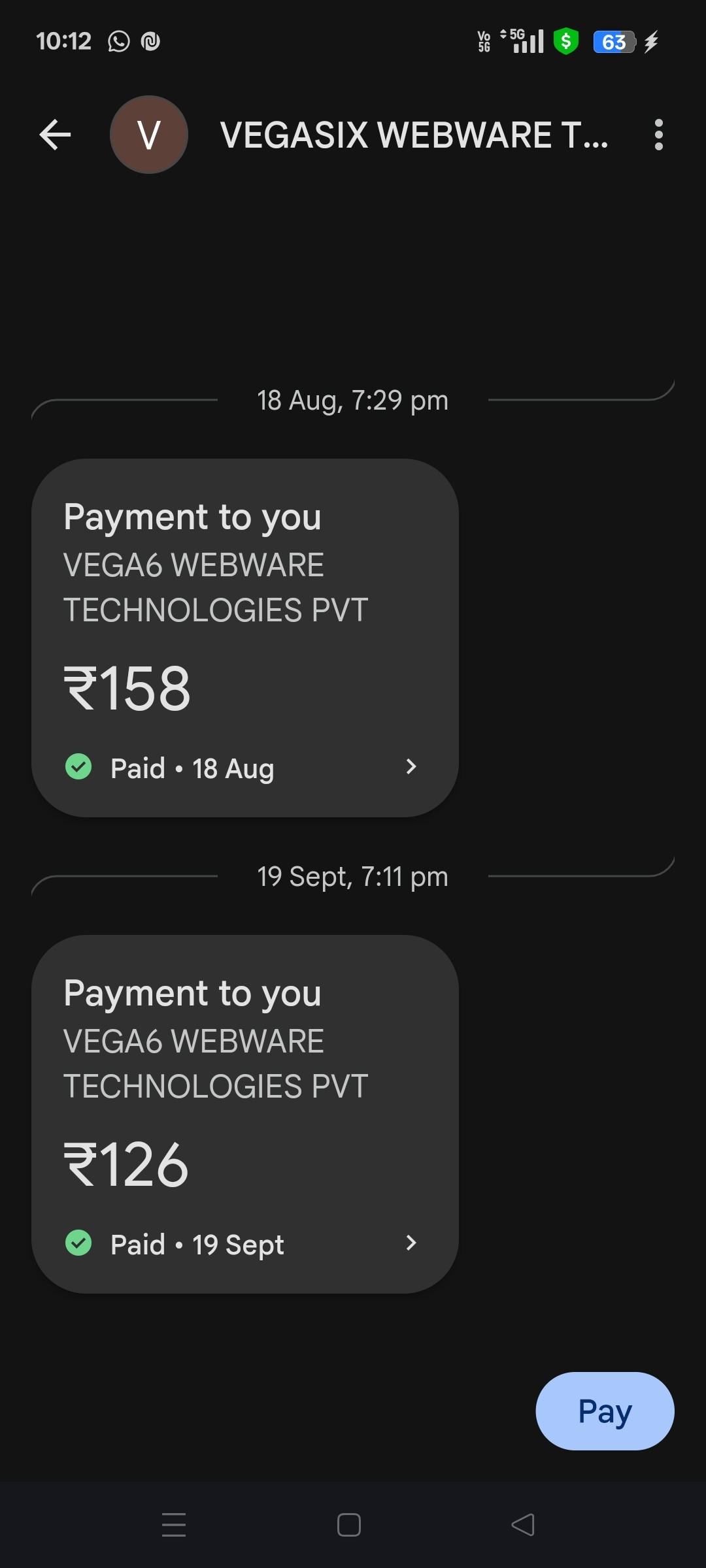Viewport: 706px width, 1568px height.
Task: Open the VEGASIX WEBWARE profile avatar
Action: (149, 135)
